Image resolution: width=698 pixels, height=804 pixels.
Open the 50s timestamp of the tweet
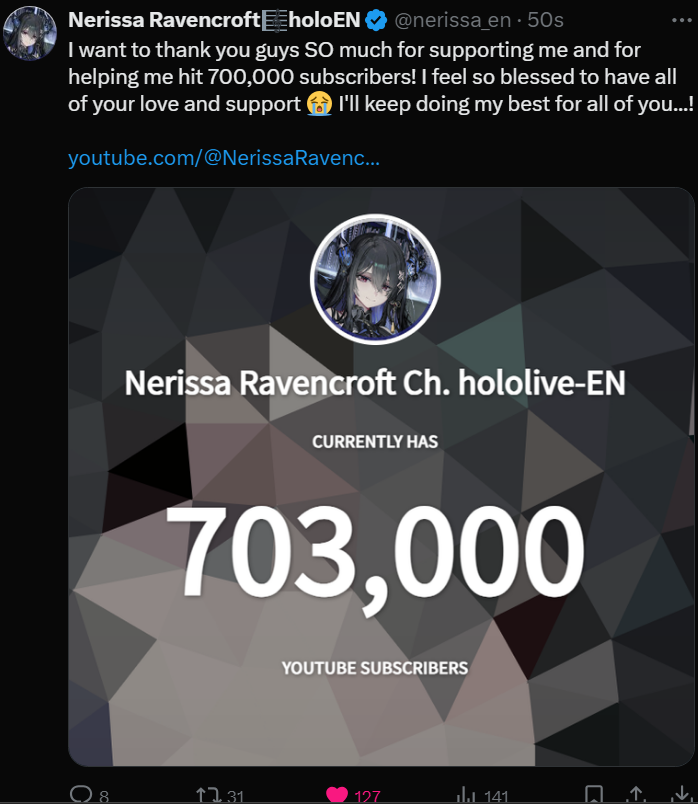(x=545, y=20)
